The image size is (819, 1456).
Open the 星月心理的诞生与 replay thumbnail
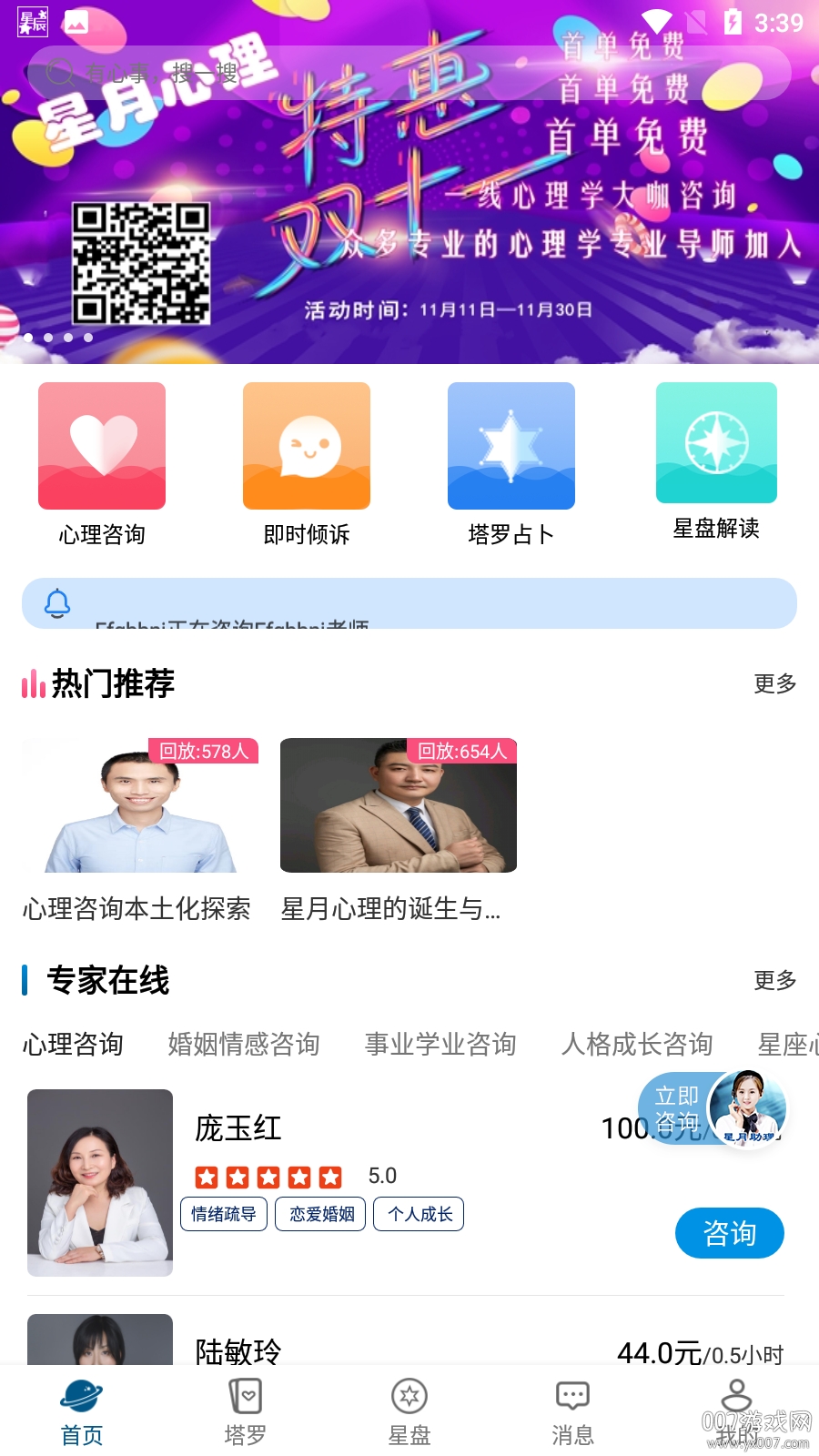(399, 805)
